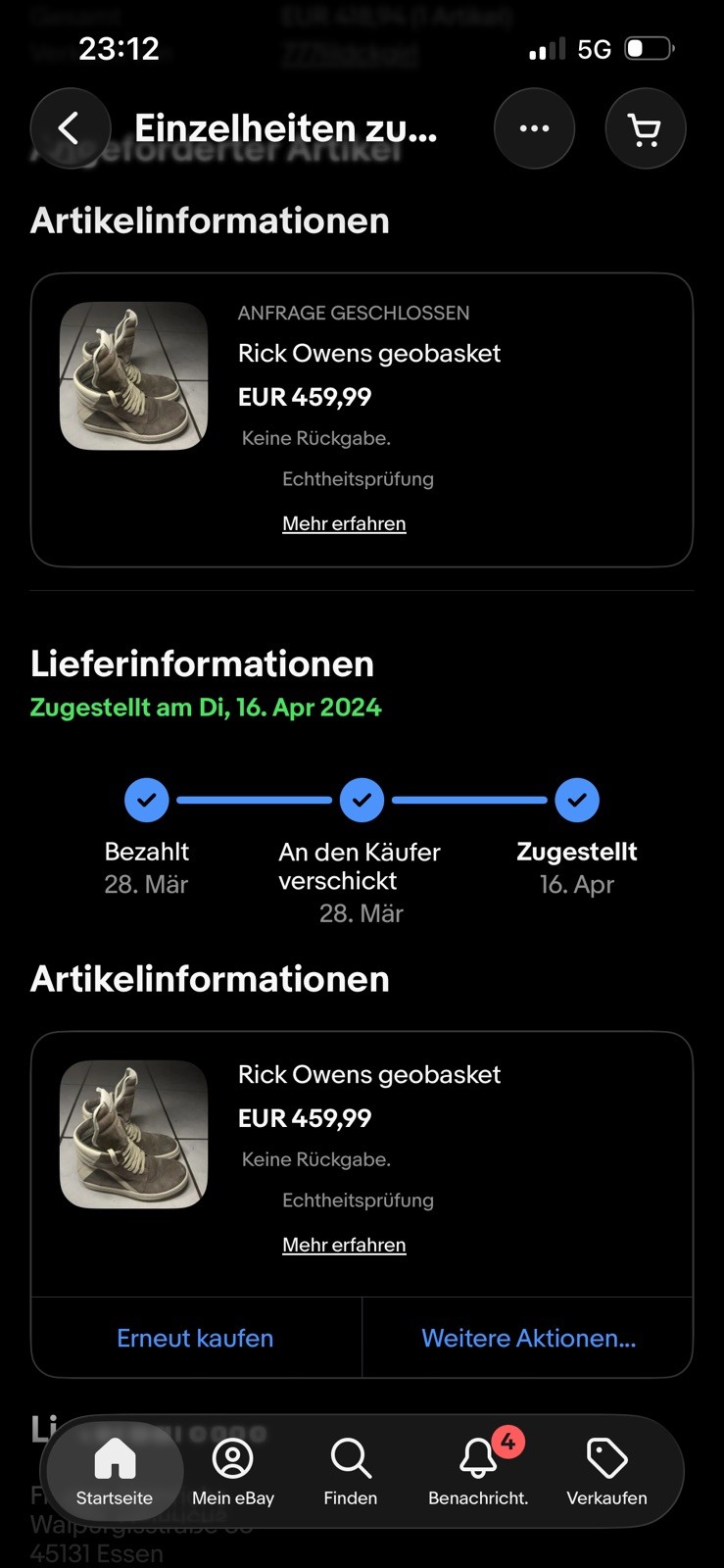Select Erneut kaufen
Viewport: 724px width, 1568px height.
click(196, 1338)
